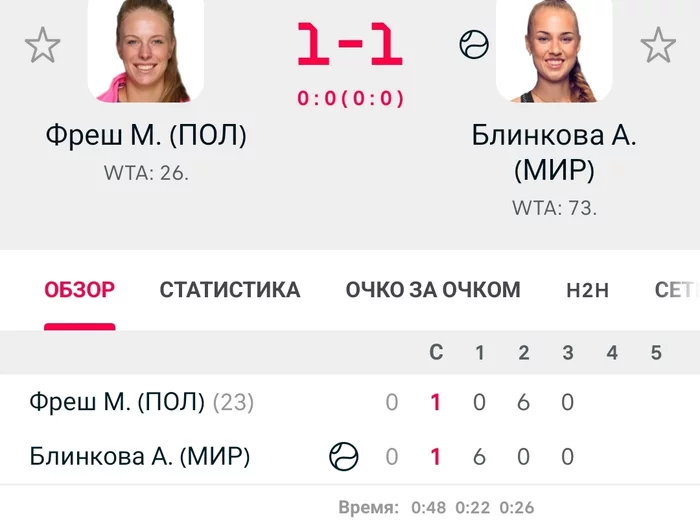
Task: Open Блинкова А. player profile photo
Action: 554,50
